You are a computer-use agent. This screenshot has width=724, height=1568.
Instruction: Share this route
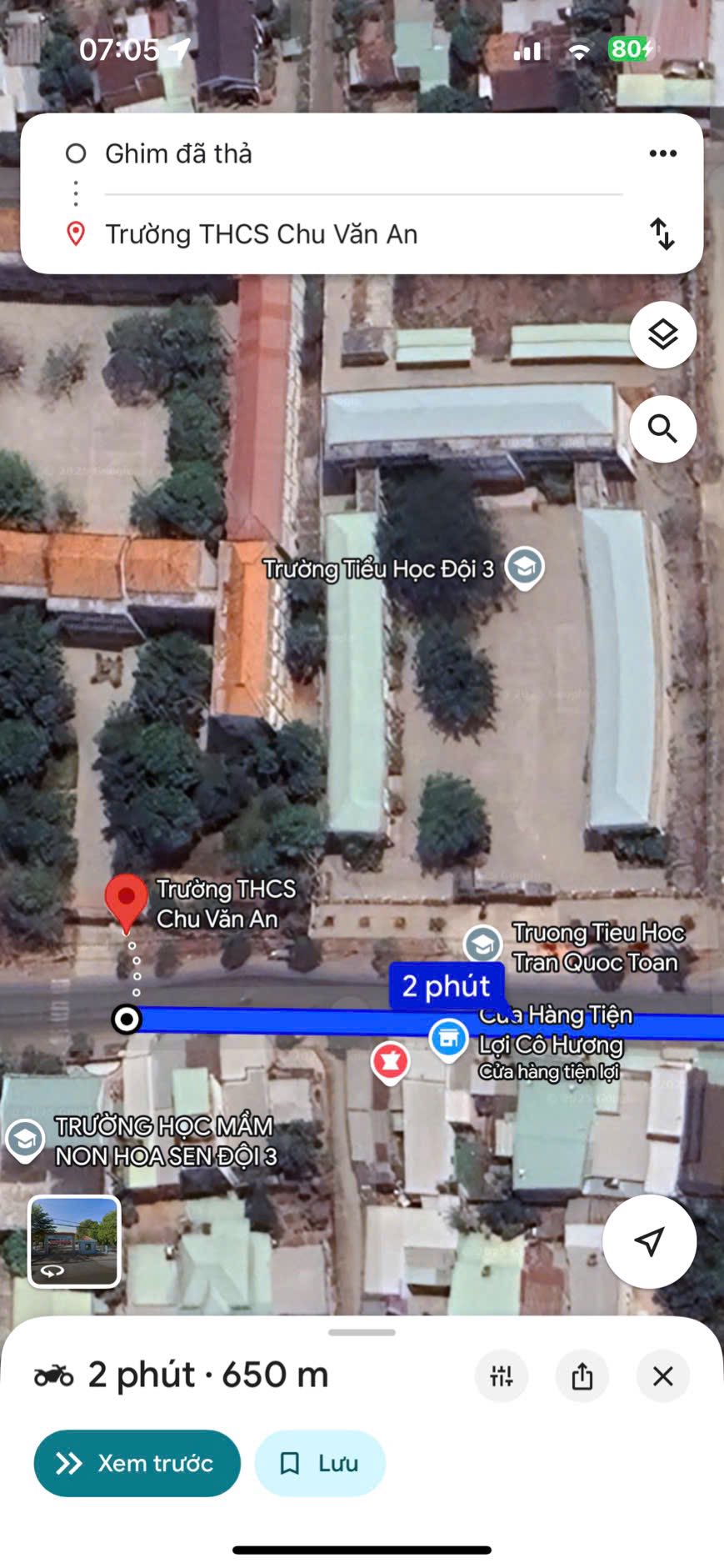[582, 1376]
